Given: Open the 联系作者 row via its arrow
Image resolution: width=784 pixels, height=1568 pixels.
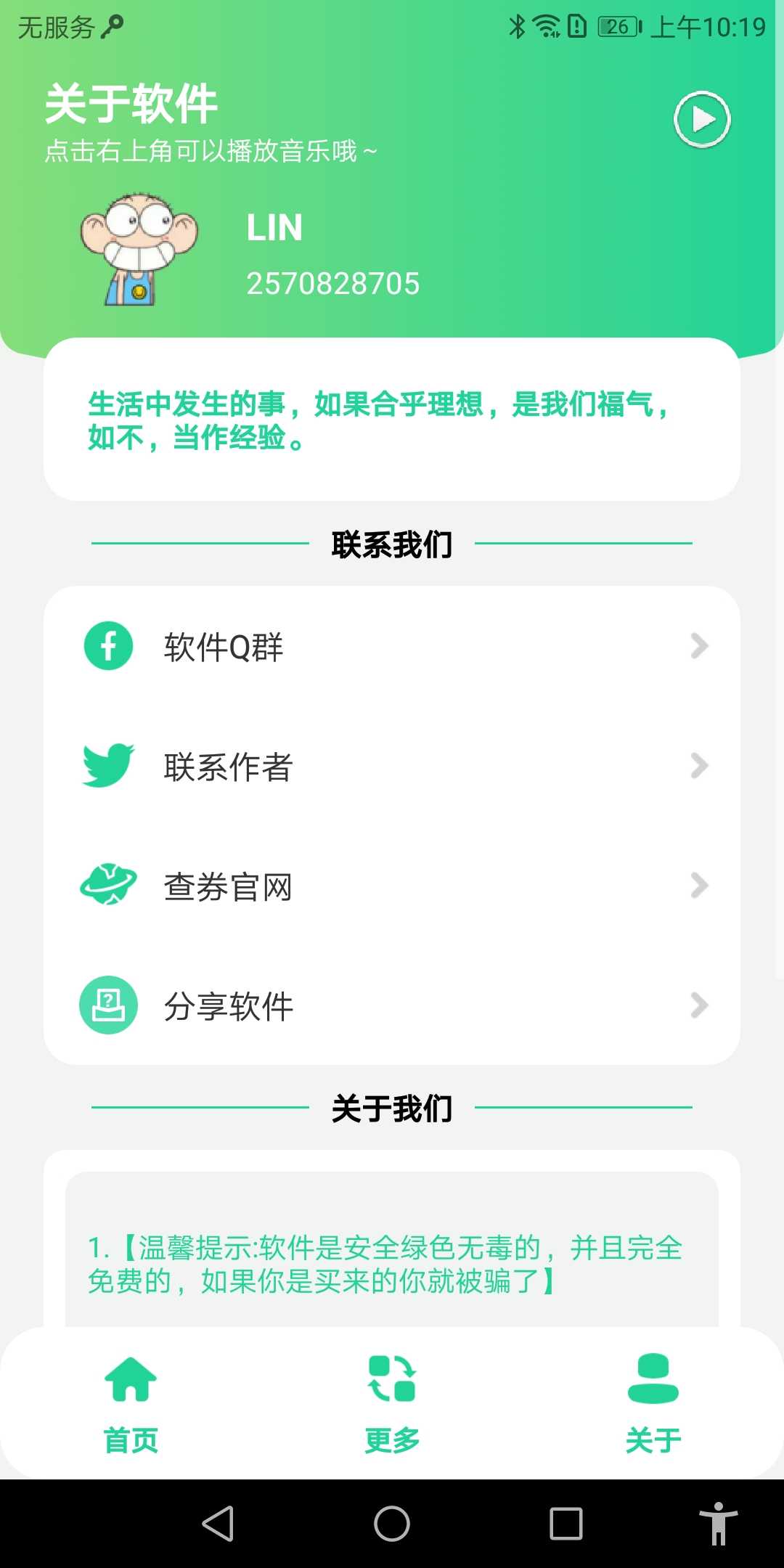Looking at the screenshot, I should (699, 765).
